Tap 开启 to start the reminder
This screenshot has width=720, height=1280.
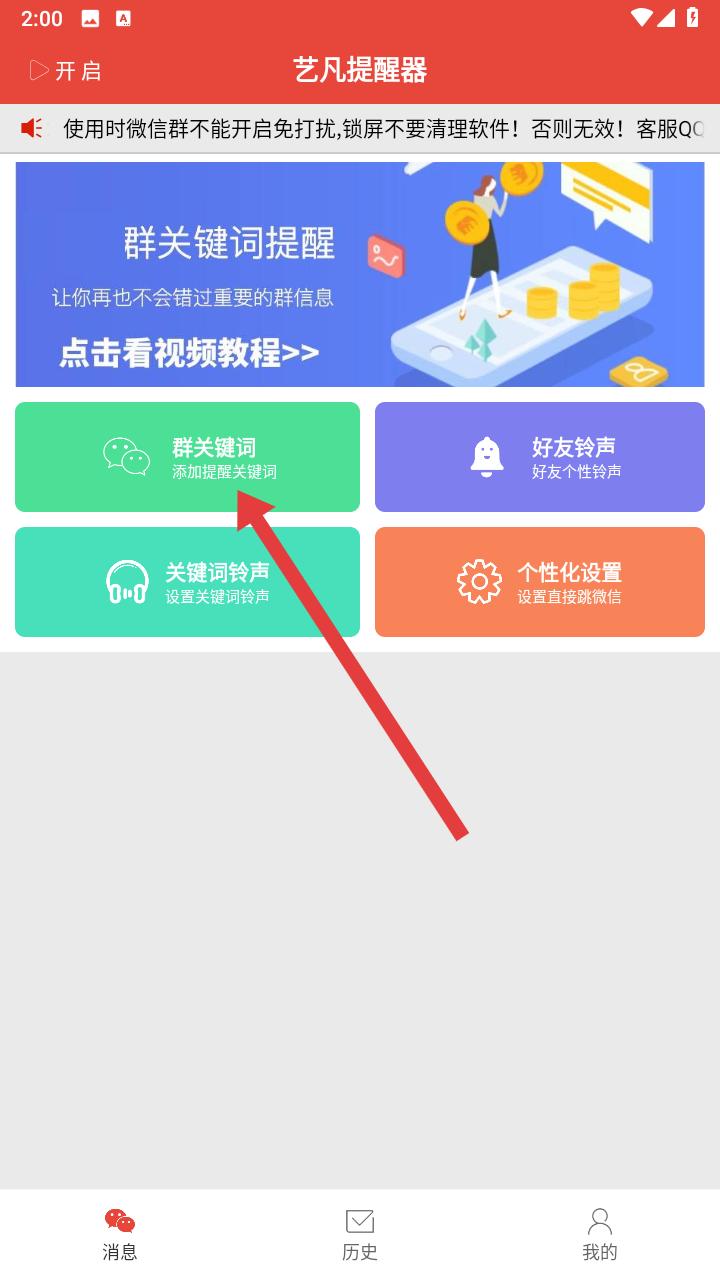click(65, 70)
